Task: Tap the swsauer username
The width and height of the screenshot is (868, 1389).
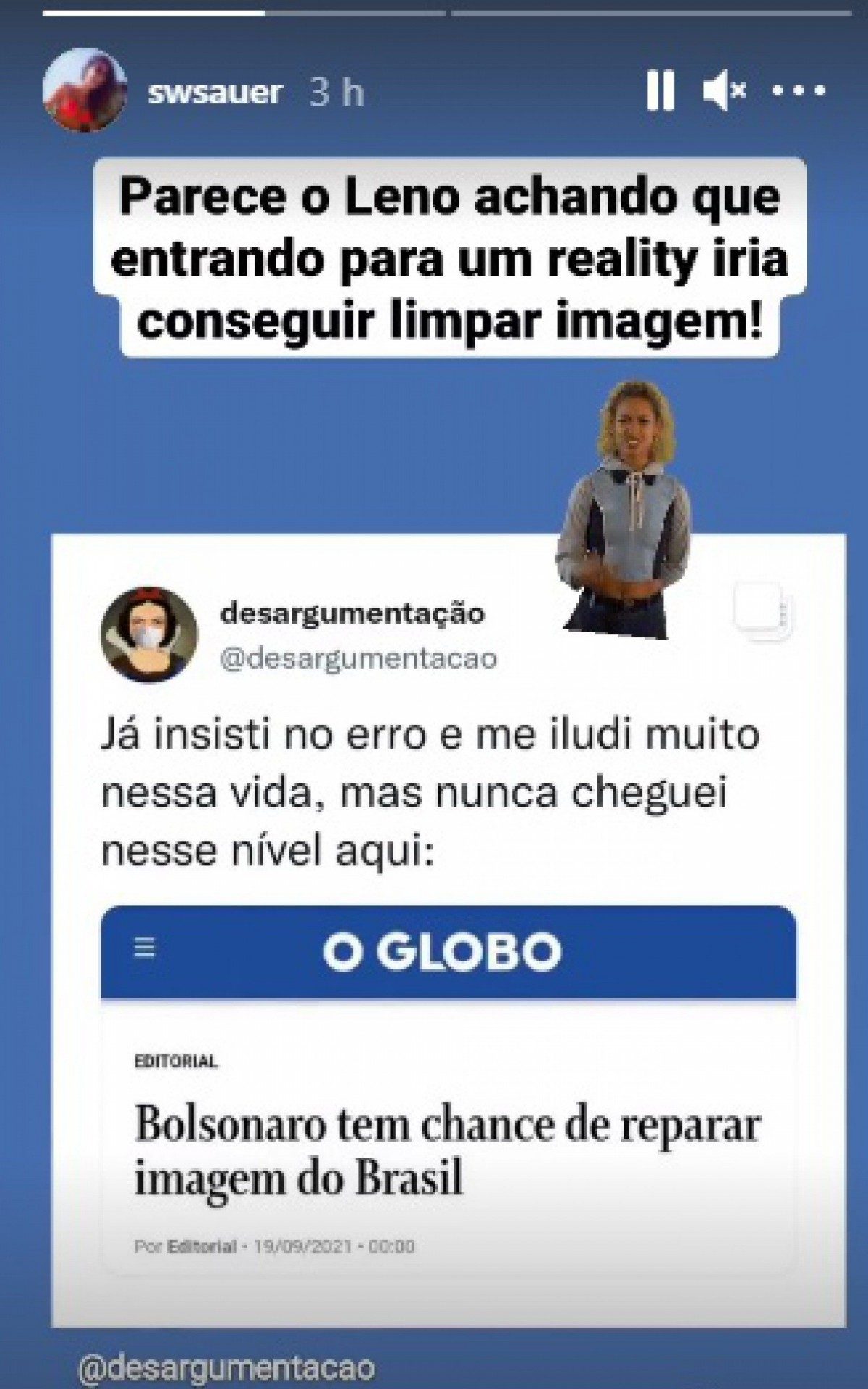Action: (x=215, y=93)
